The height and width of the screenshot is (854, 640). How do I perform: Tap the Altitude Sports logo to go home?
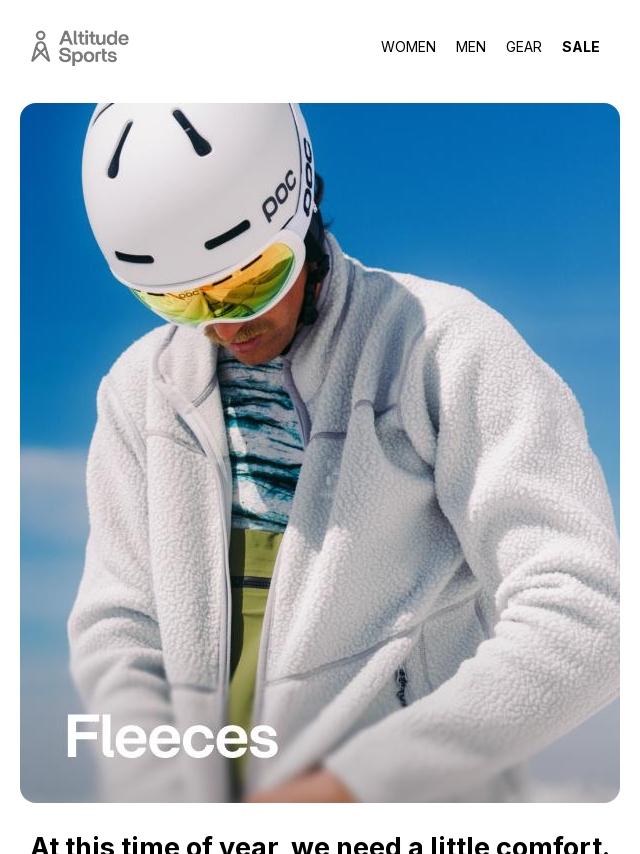tap(80, 47)
